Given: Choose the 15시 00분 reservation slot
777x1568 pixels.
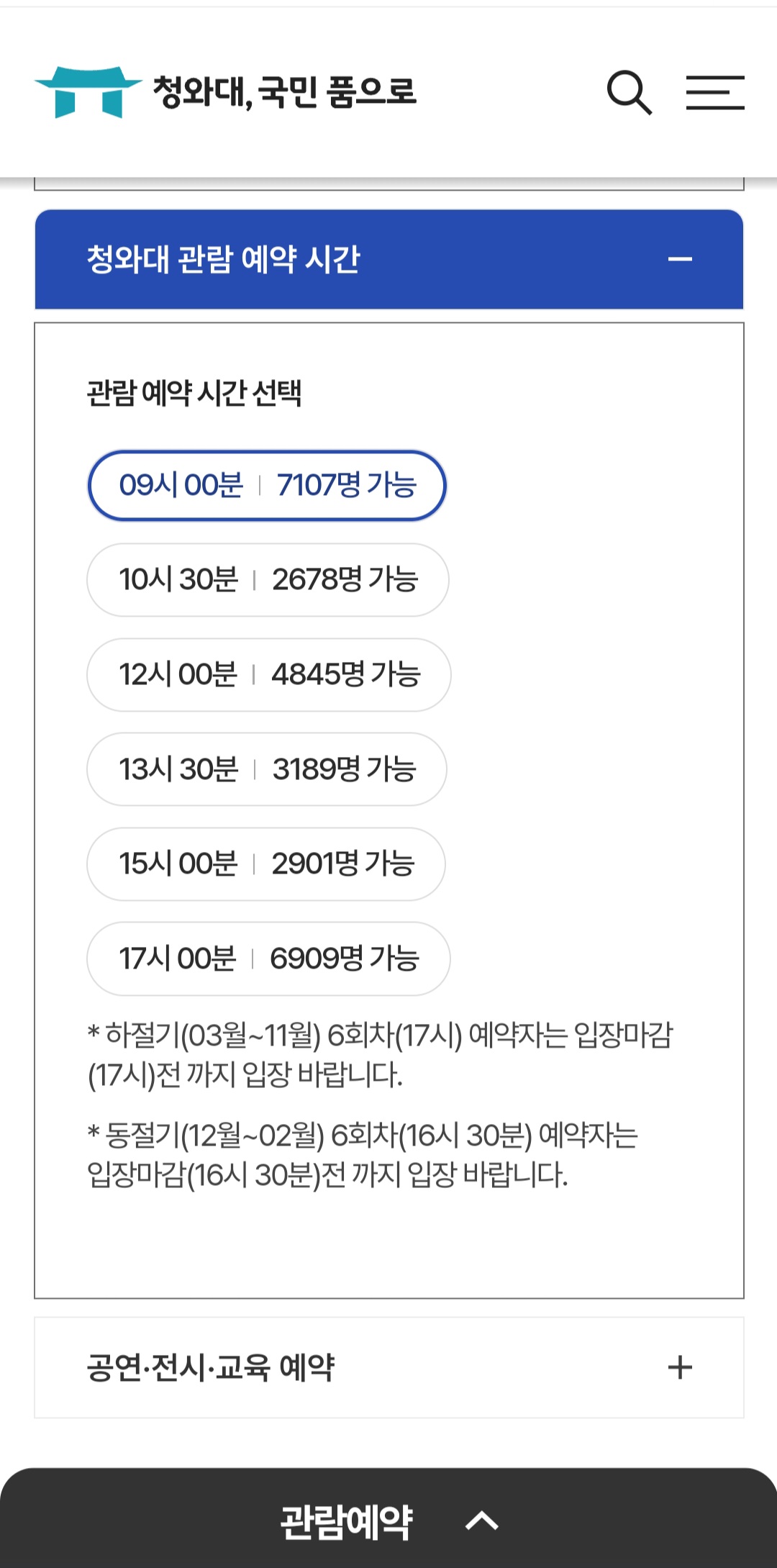Looking at the screenshot, I should coord(267,865).
